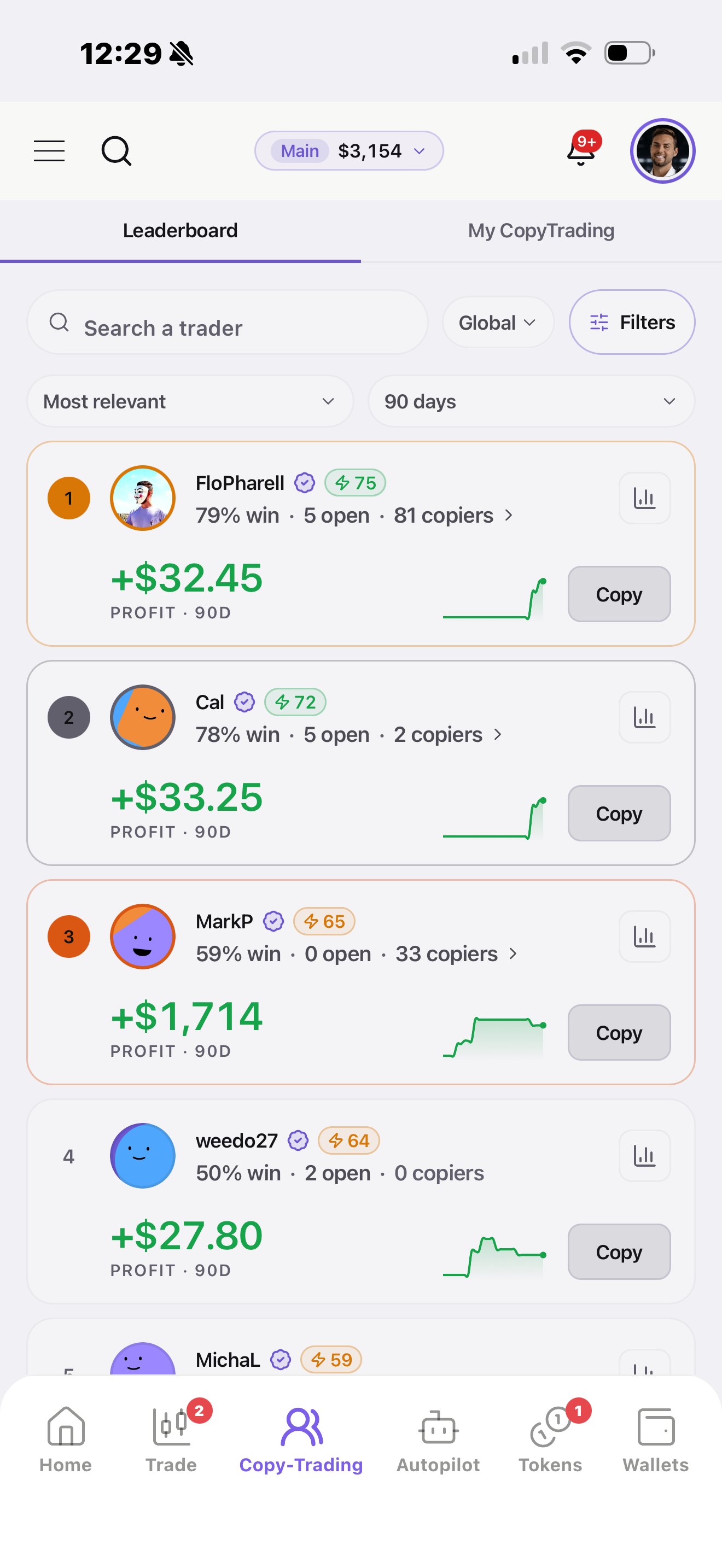Open the Wallets tab
Image resolution: width=722 pixels, height=1568 pixels.
[x=656, y=1440]
